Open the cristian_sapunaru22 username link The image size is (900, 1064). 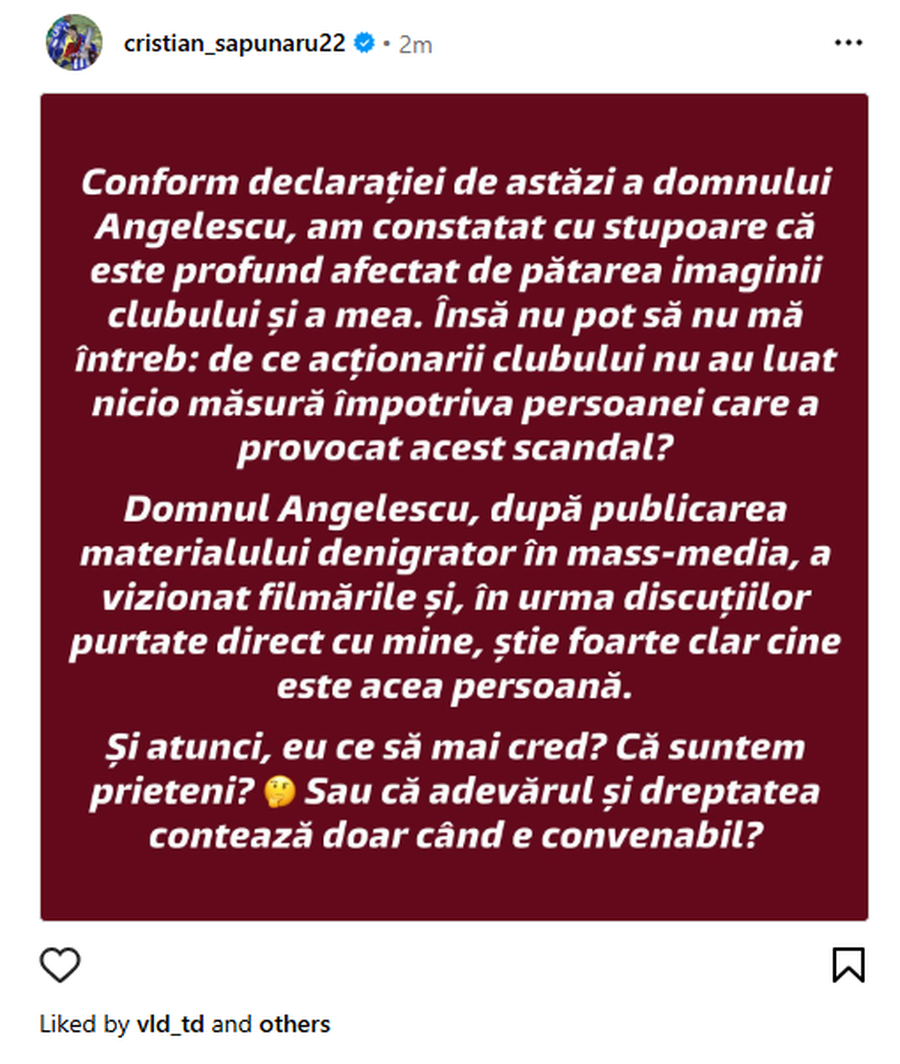pos(234,44)
